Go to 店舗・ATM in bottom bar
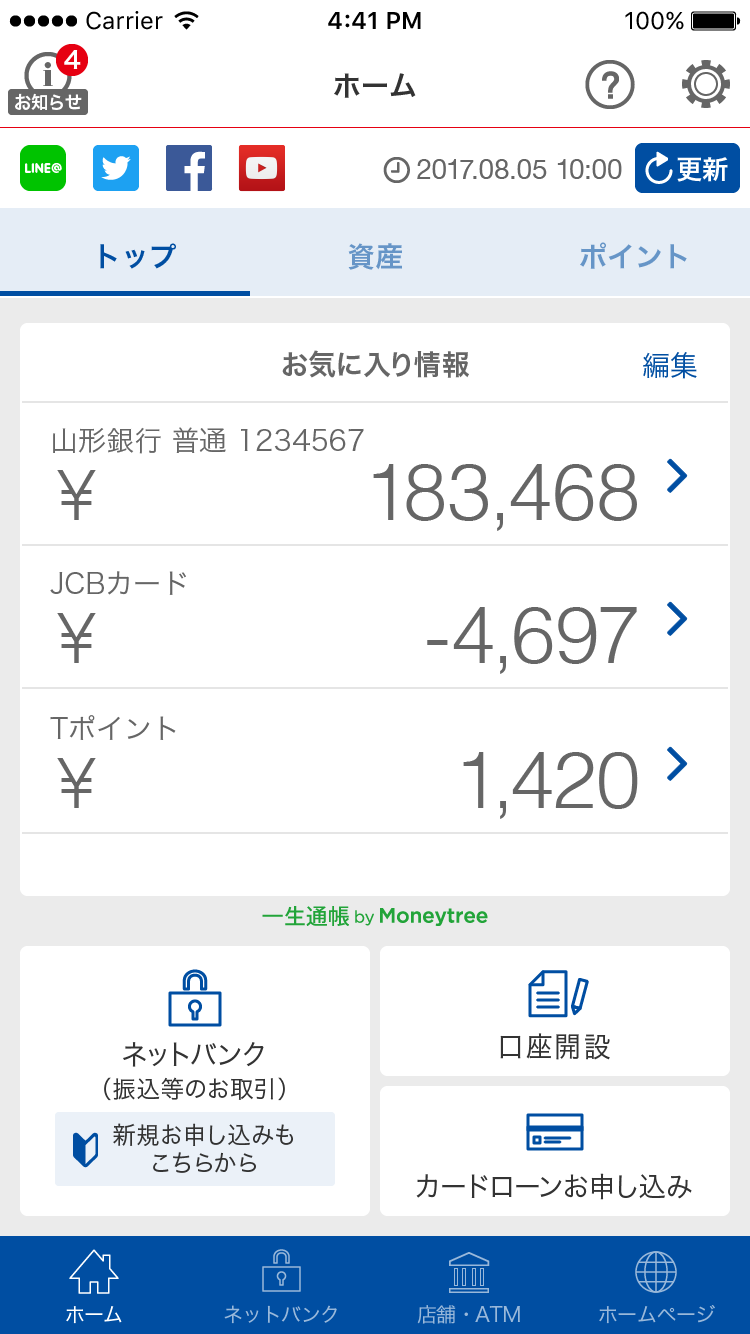The height and width of the screenshot is (1334, 750). coord(469,1286)
